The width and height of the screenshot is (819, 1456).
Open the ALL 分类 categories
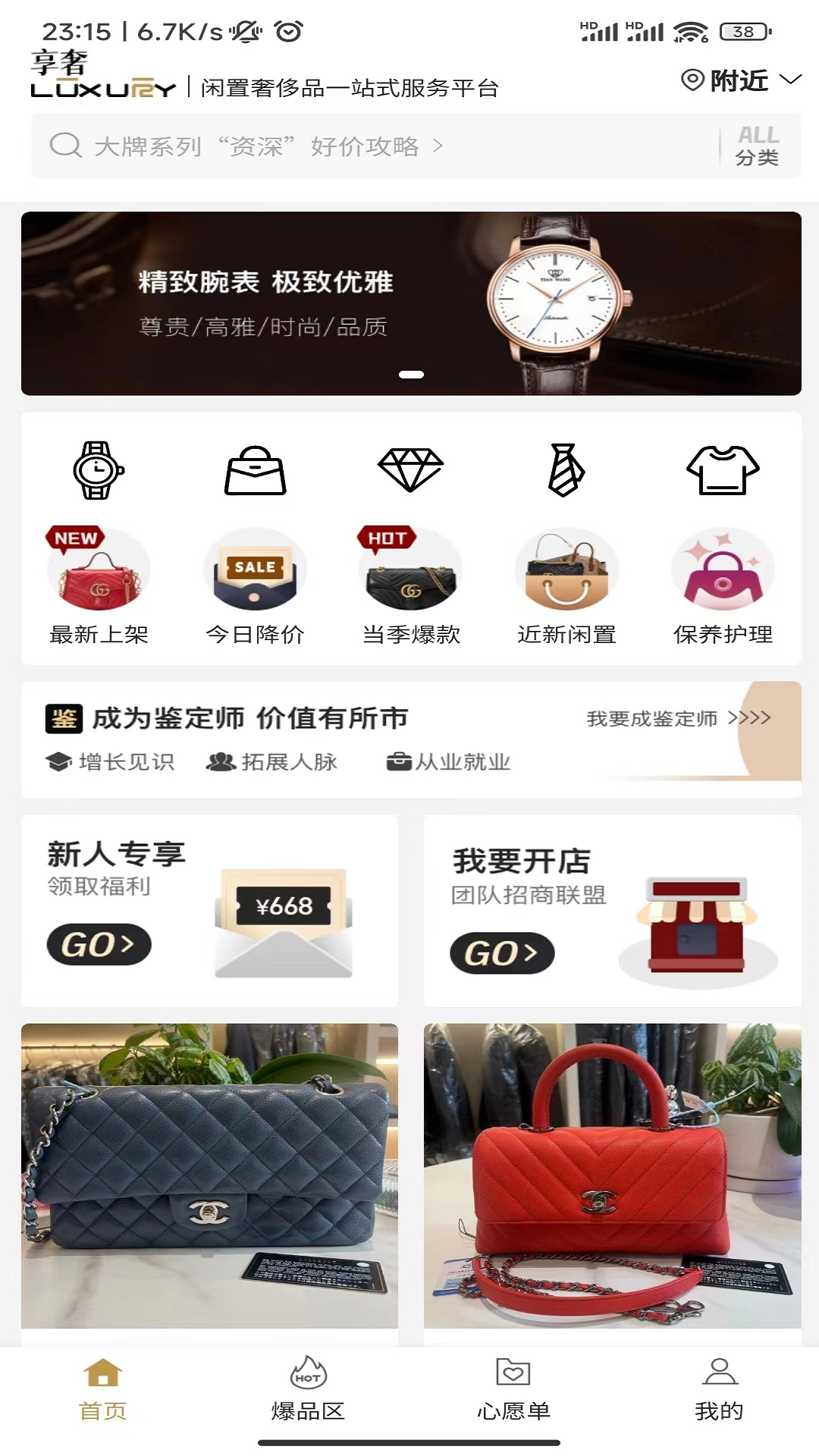pyautogui.click(x=757, y=146)
